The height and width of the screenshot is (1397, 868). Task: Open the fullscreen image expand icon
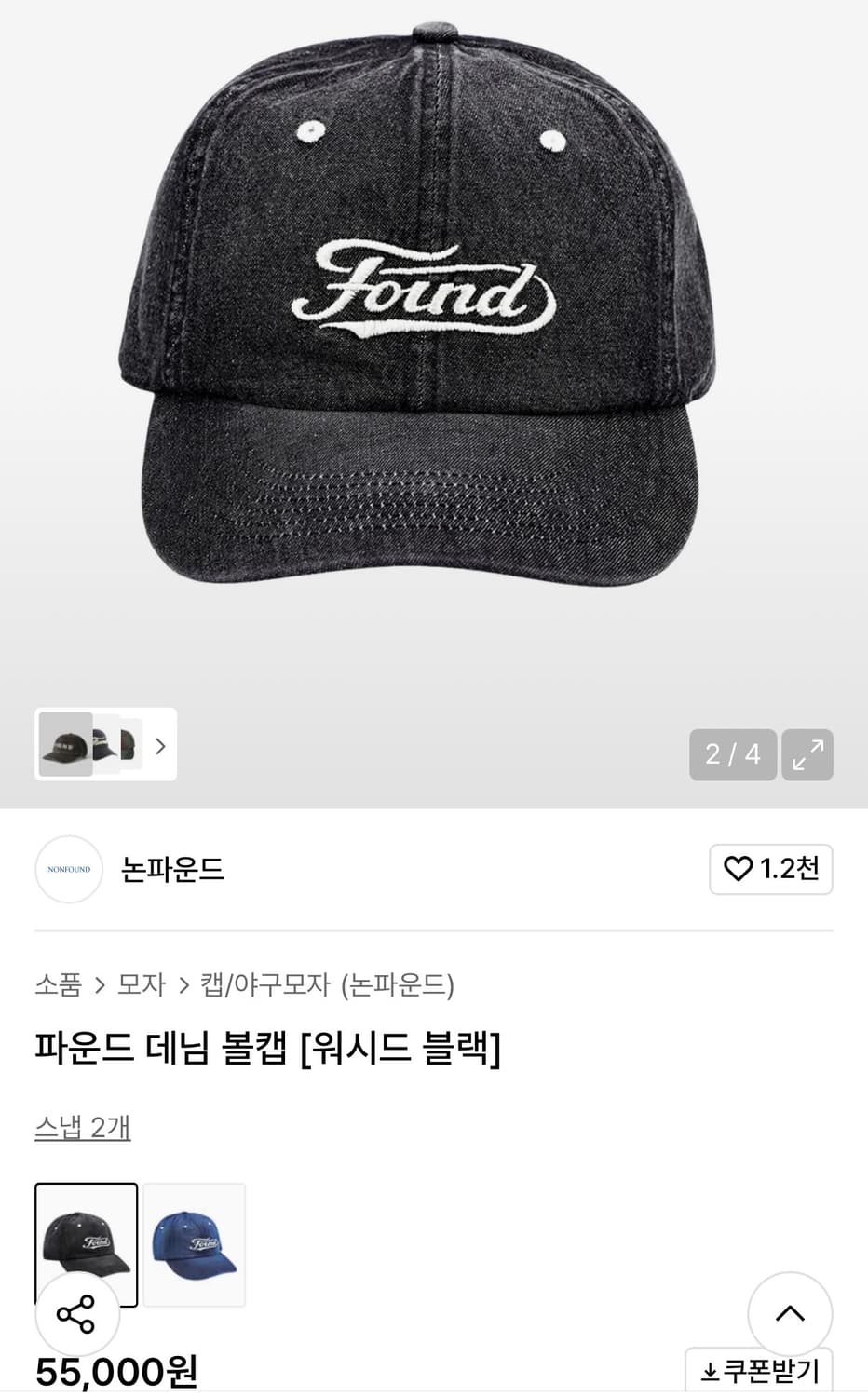coord(807,754)
